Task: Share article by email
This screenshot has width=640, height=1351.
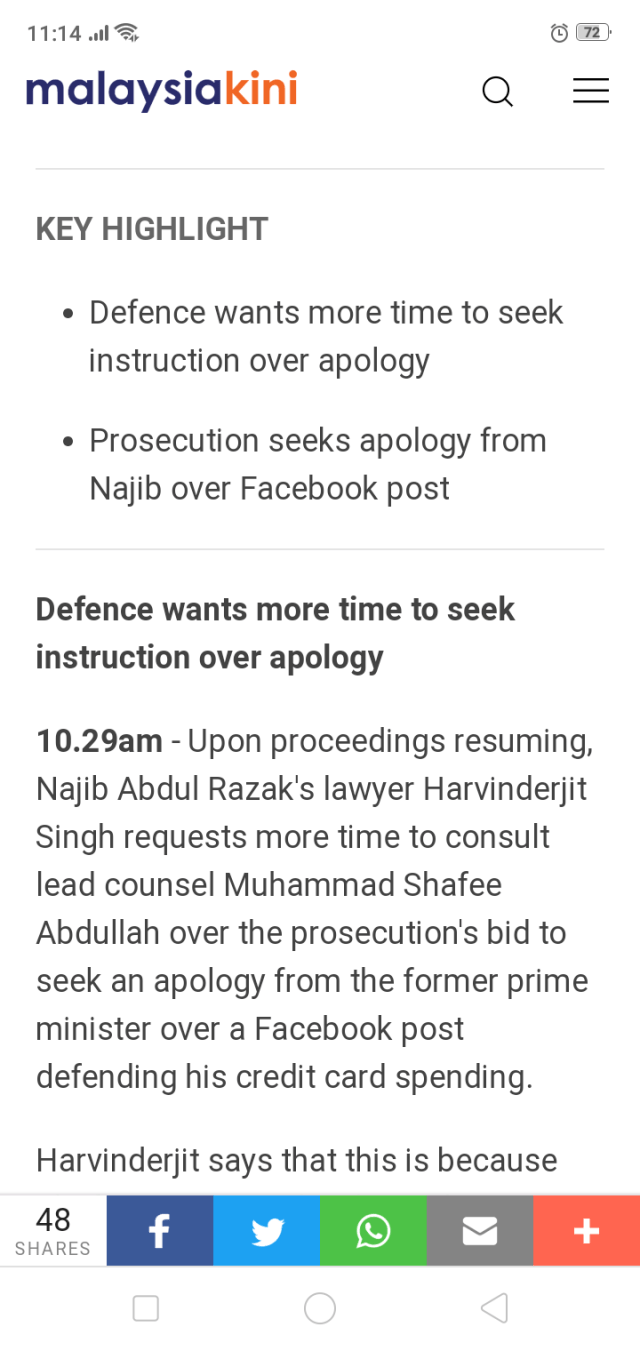Action: pos(480,1231)
